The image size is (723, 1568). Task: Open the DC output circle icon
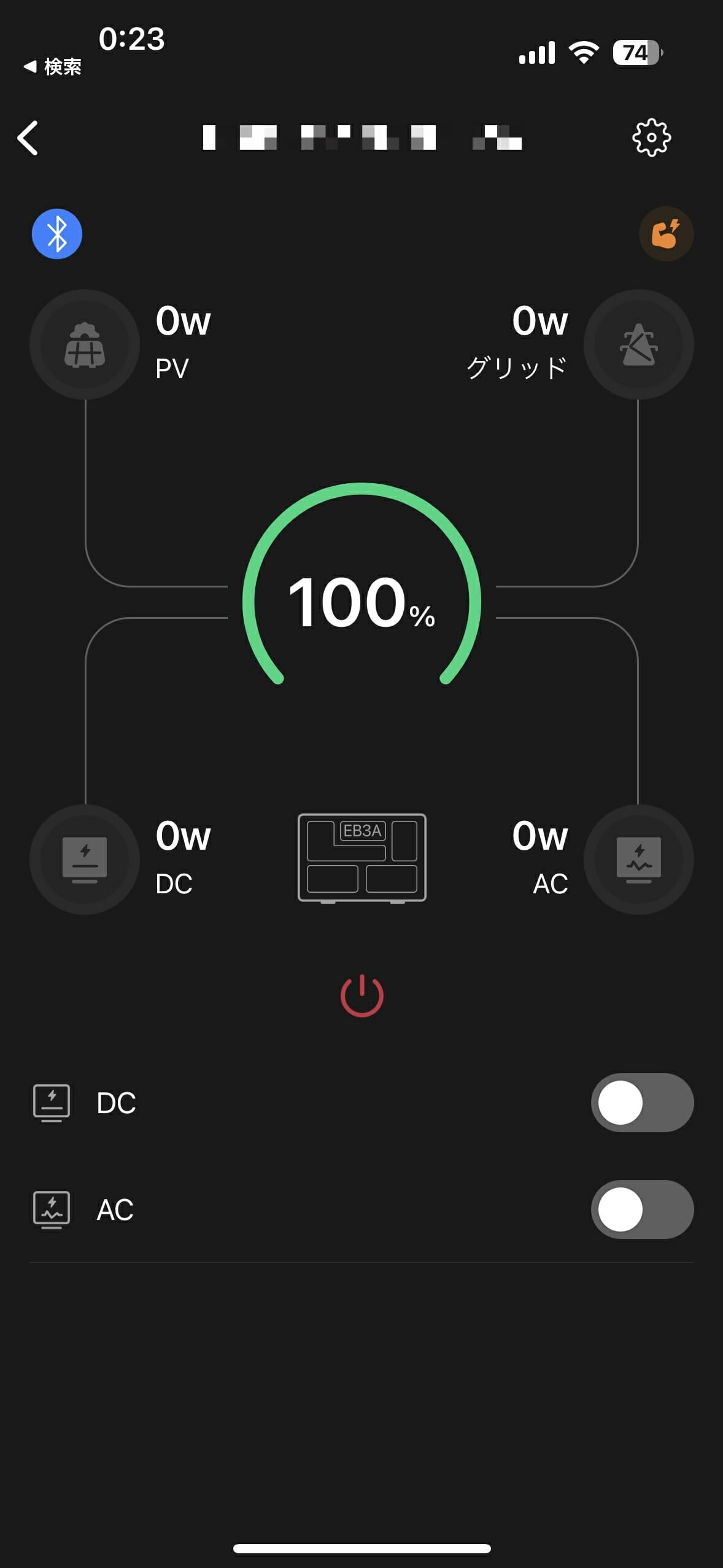[x=85, y=860]
